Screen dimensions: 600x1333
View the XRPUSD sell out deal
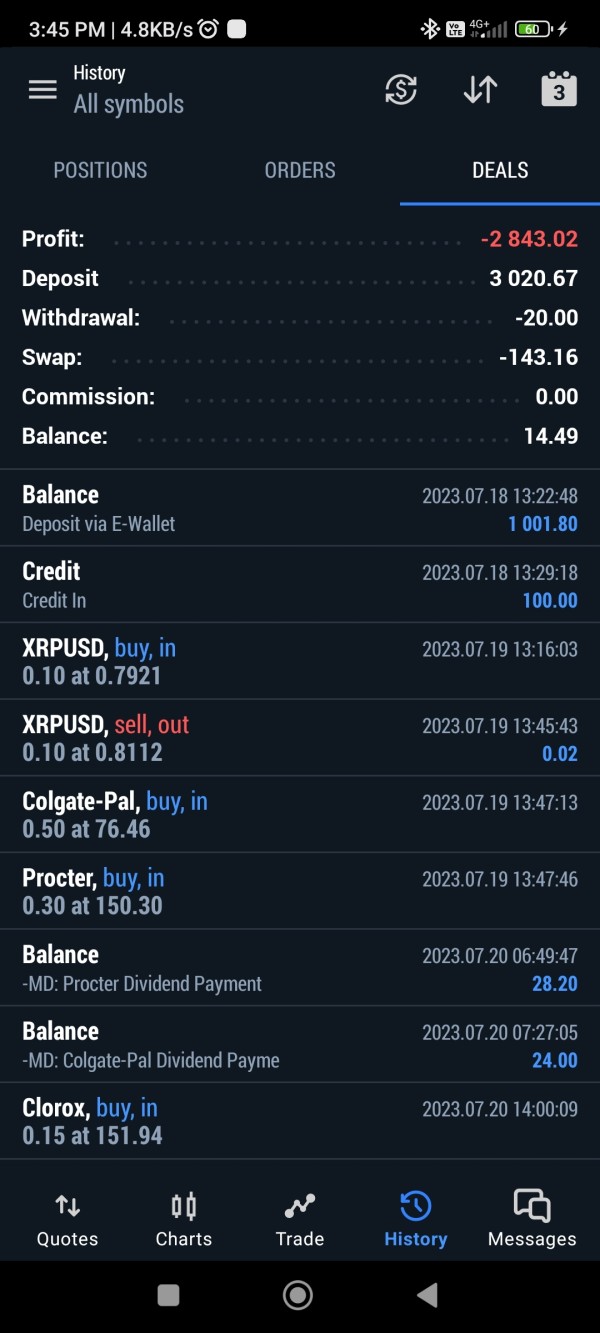pos(300,738)
